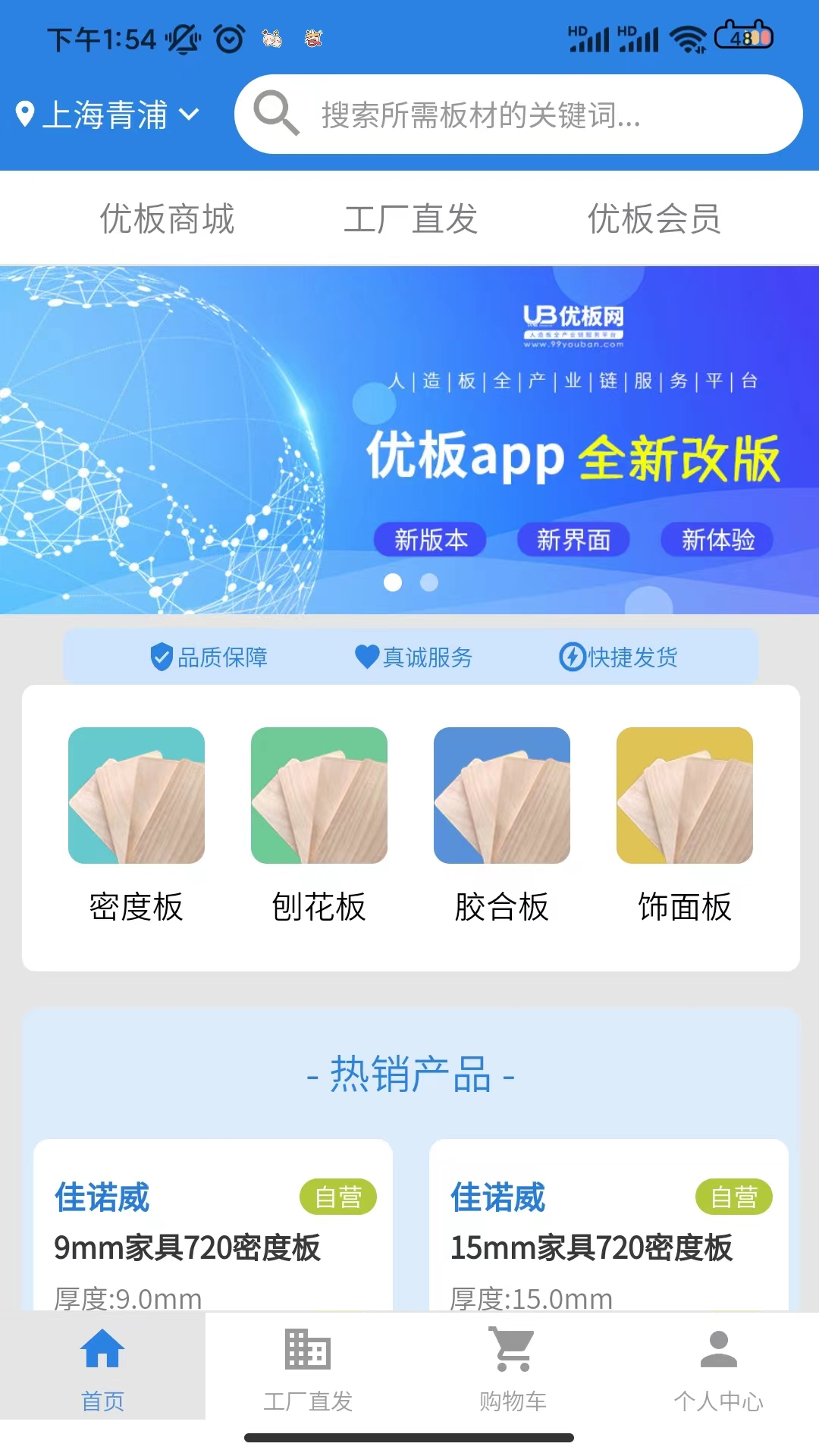Click the 首页 home icon

tap(102, 1348)
